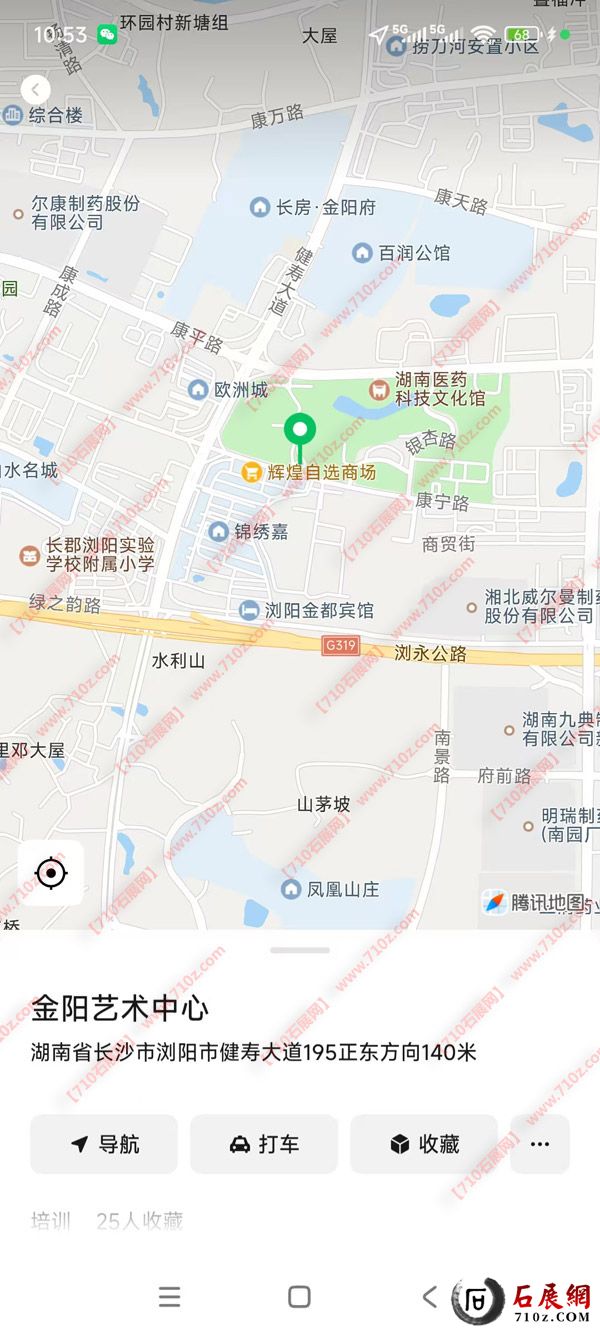Open recent apps from navigation bar

[x=170, y=1297]
